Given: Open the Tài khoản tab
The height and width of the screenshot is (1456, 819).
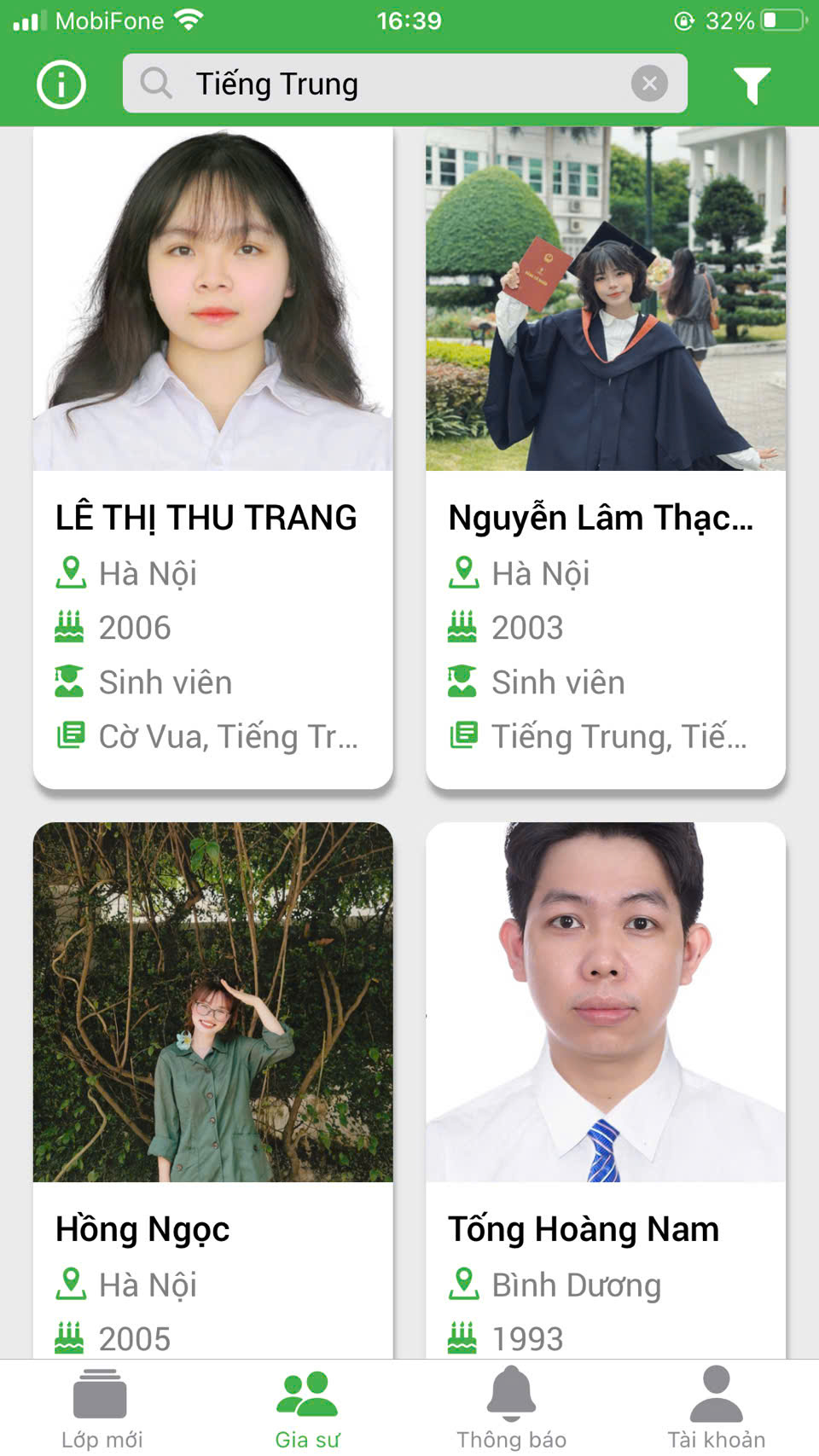Looking at the screenshot, I should click(x=716, y=1408).
